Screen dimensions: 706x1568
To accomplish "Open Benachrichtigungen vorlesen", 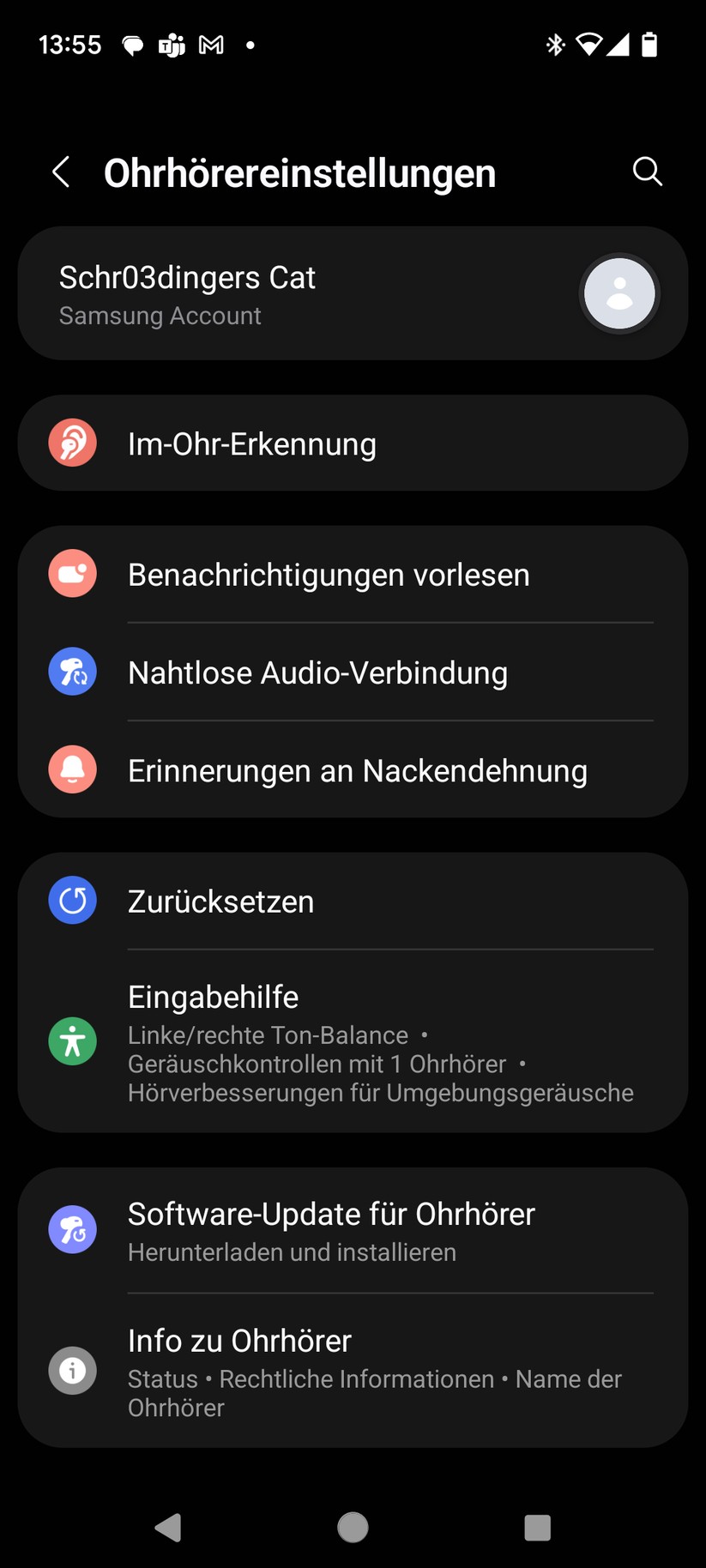I will click(x=352, y=575).
